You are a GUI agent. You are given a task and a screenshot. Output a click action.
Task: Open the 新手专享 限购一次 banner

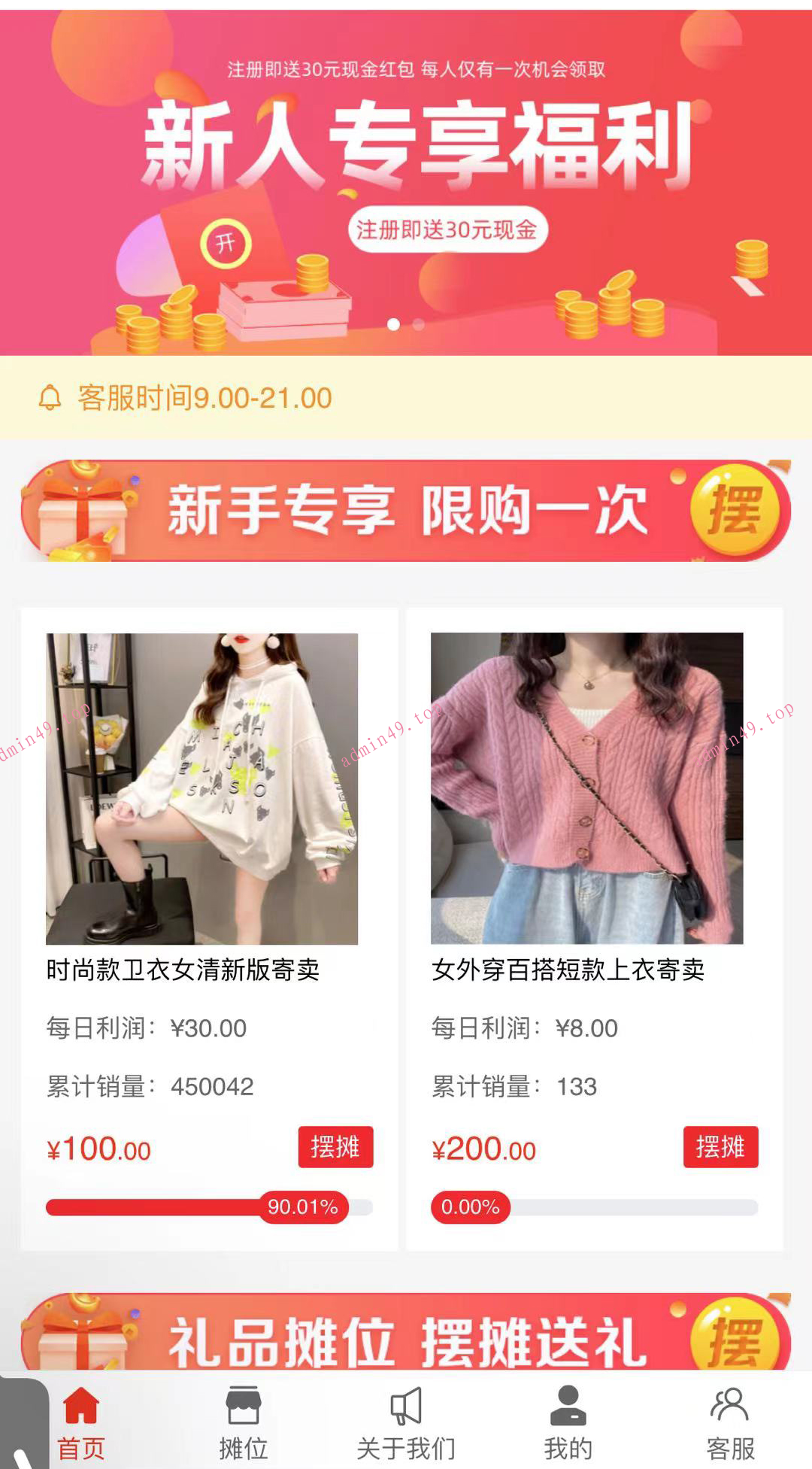[406, 511]
